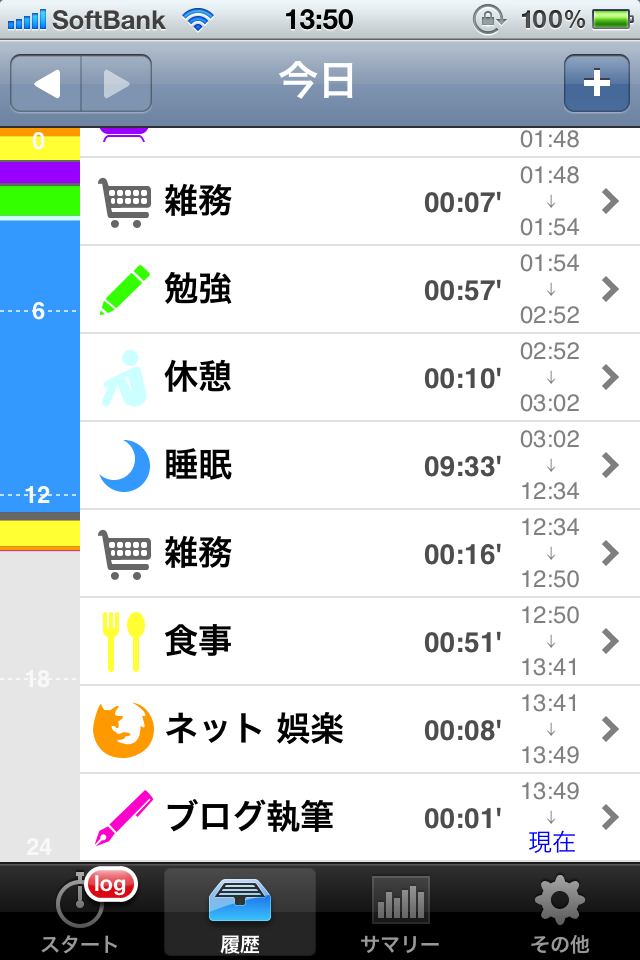Open the 雑務 entry lasting 00:16
This screenshot has width=640, height=960.
pyautogui.click(x=358, y=554)
